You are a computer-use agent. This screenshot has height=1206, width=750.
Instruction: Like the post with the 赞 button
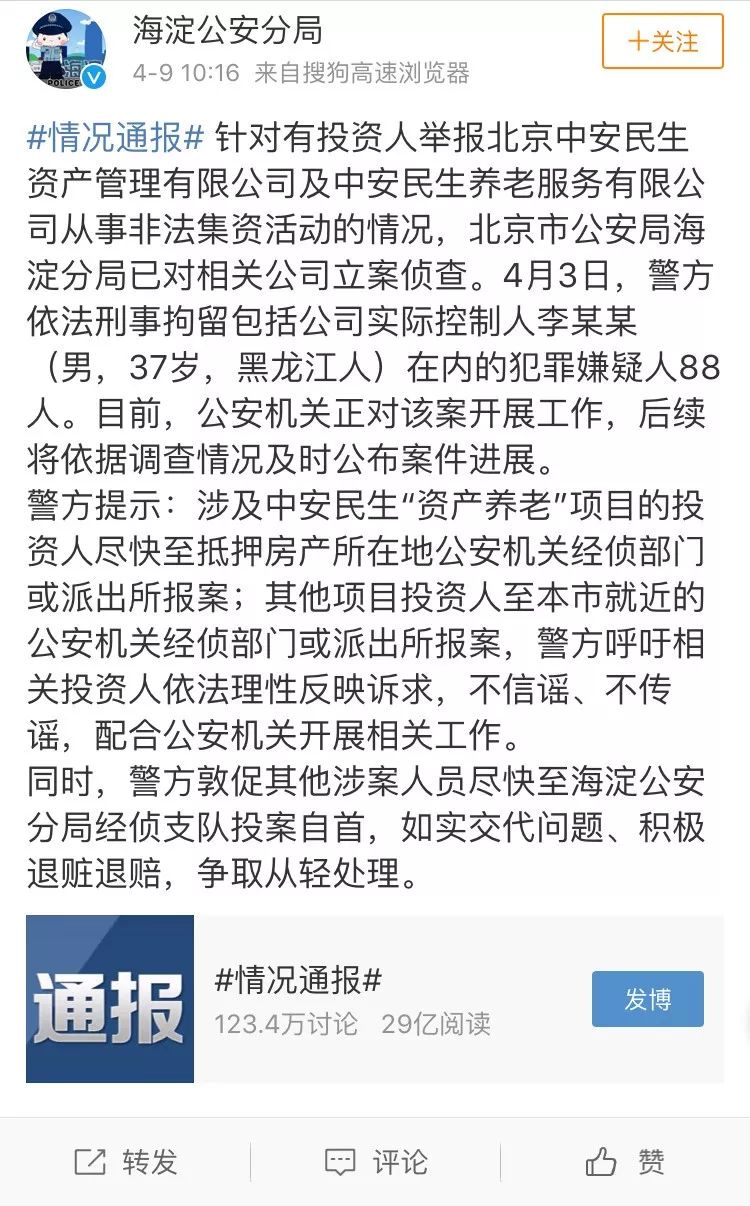coord(625,1162)
